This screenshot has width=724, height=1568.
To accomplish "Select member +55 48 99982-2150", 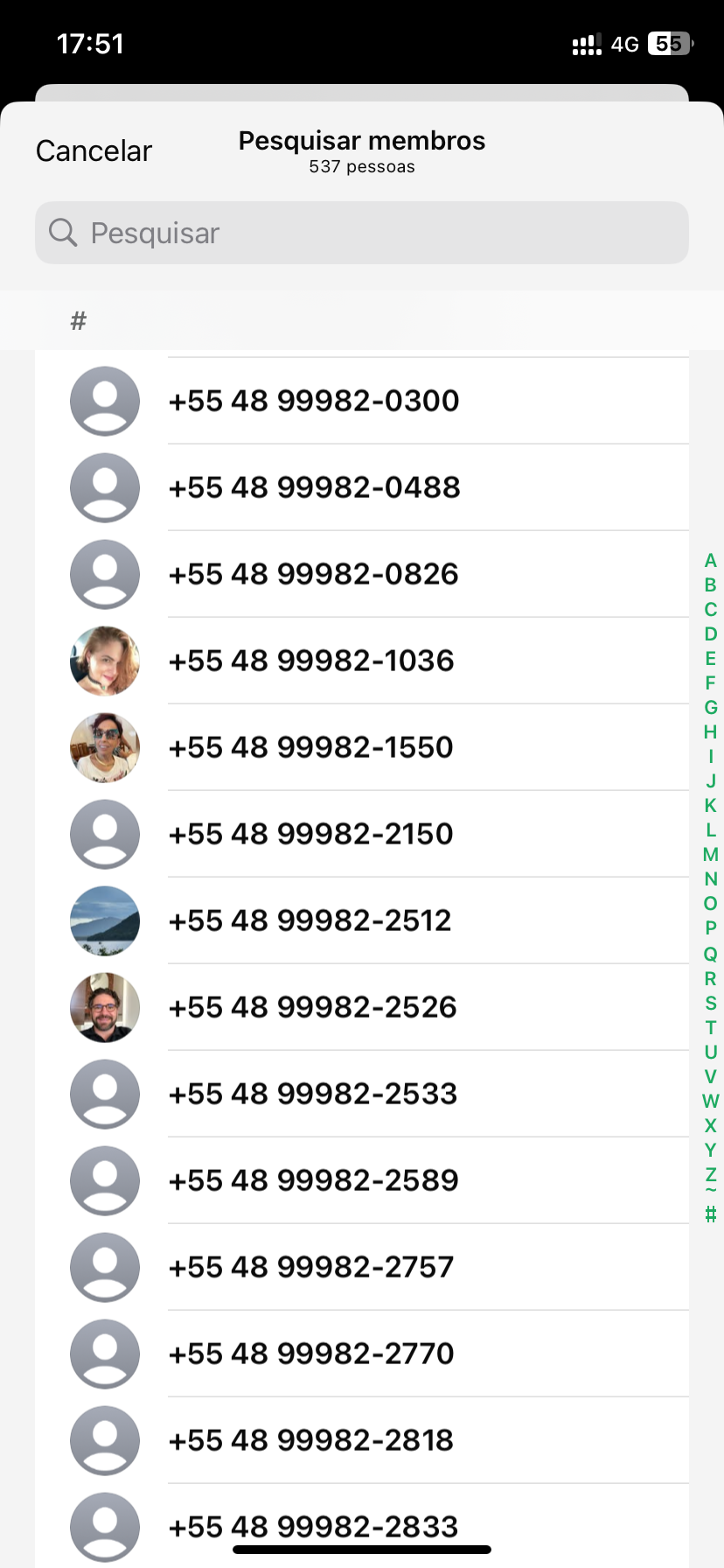I will click(x=362, y=834).
